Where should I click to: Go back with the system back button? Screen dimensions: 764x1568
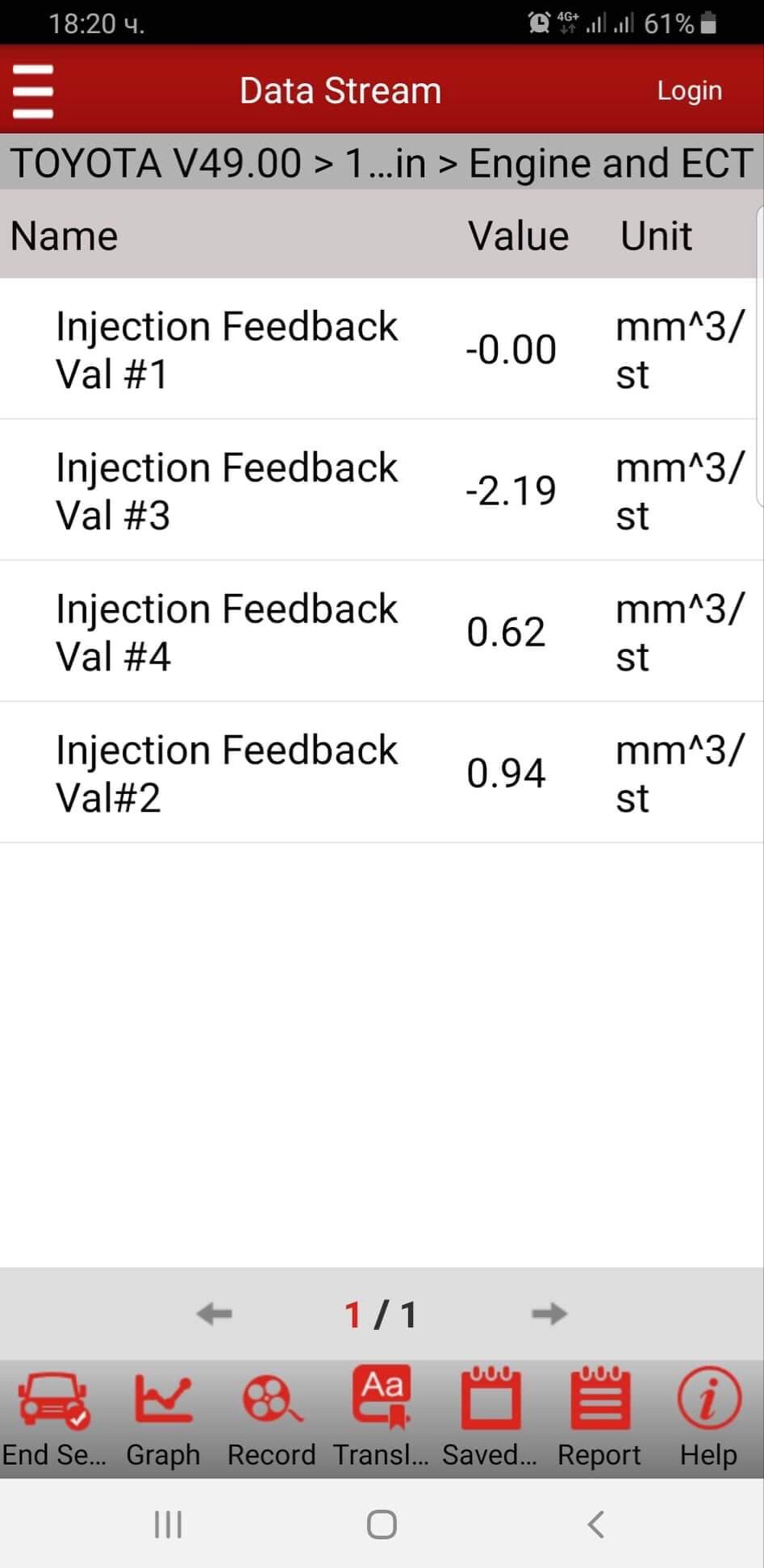[596, 1524]
